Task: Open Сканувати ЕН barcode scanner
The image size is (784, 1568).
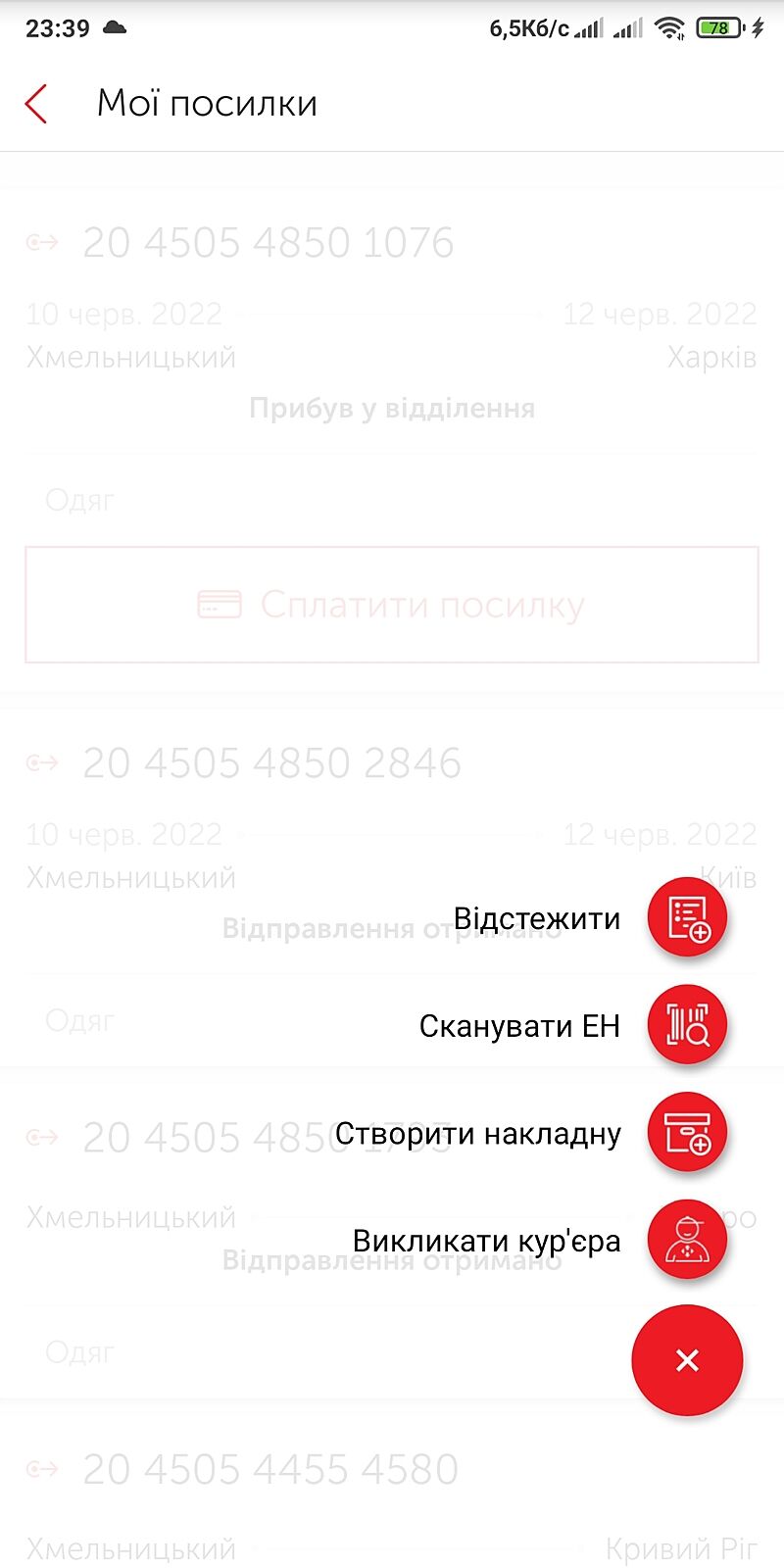Action: point(687,1025)
